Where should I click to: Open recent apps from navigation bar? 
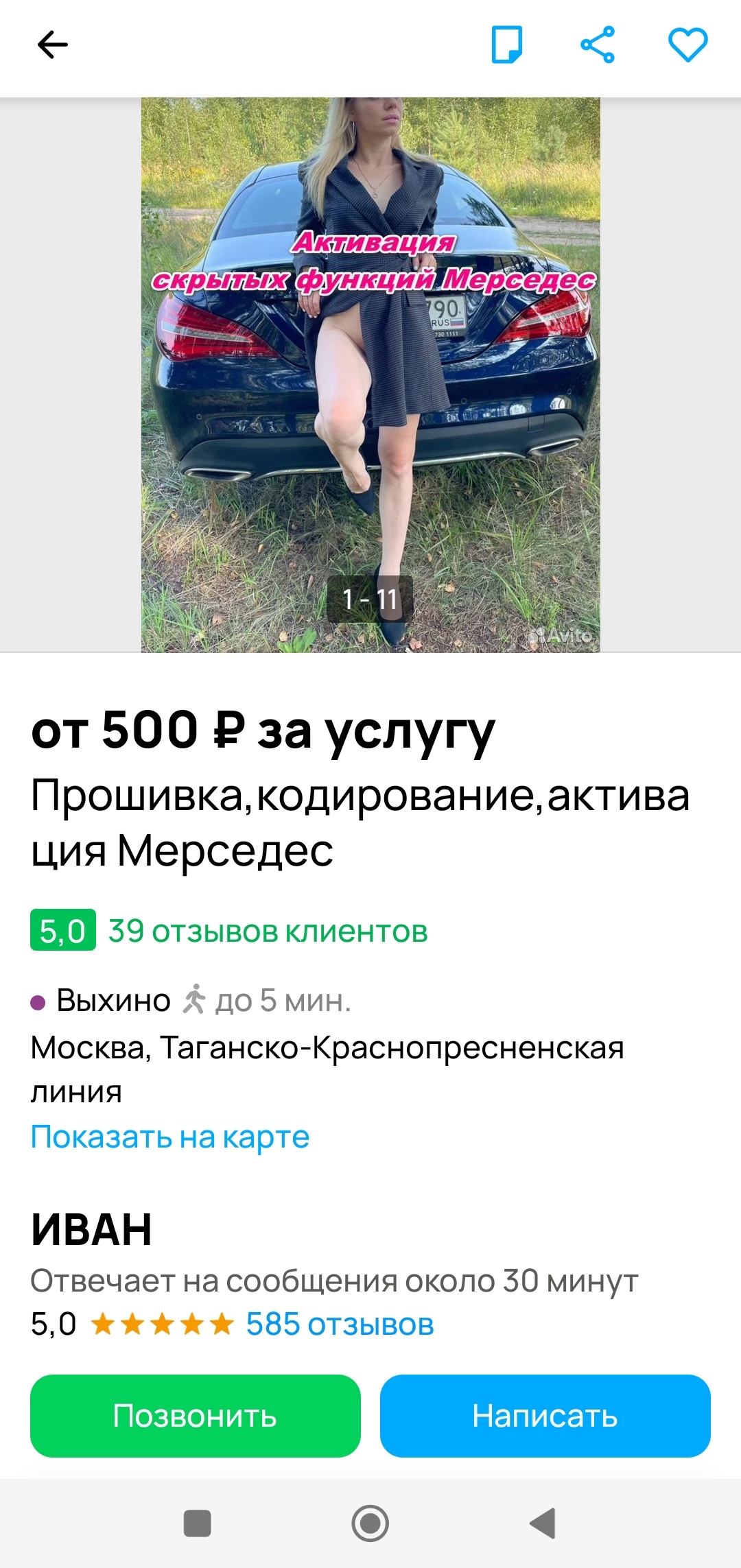point(198,1523)
